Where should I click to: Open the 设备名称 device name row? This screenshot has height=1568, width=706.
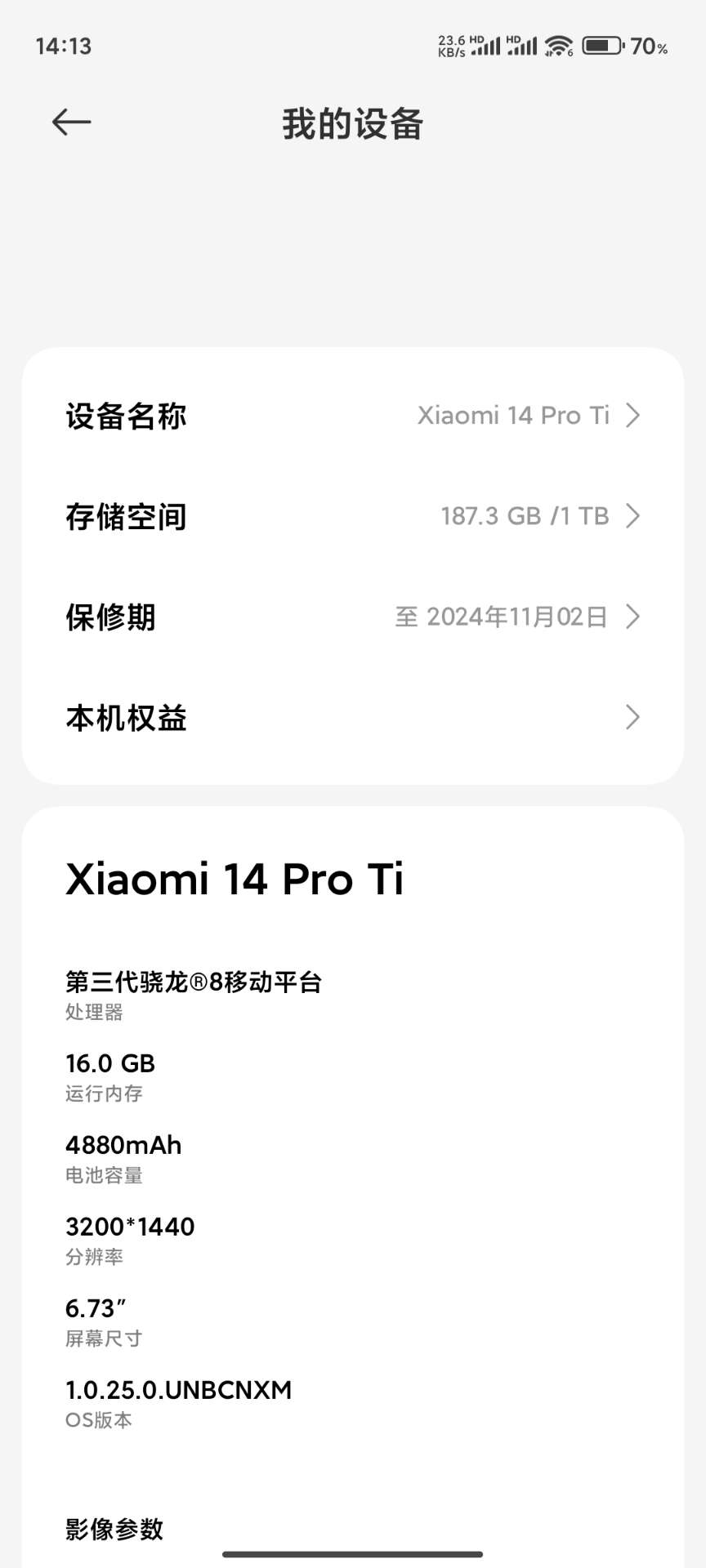click(353, 416)
